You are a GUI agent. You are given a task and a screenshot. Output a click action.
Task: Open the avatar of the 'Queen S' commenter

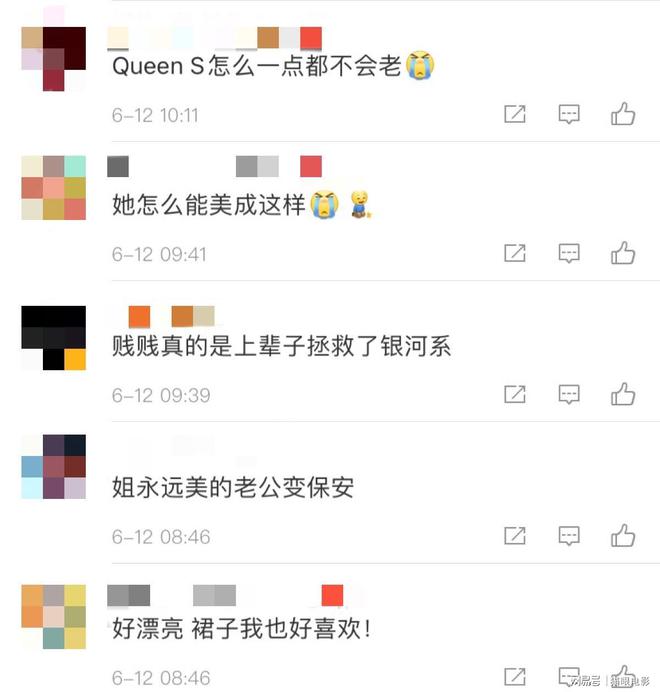coord(54,59)
